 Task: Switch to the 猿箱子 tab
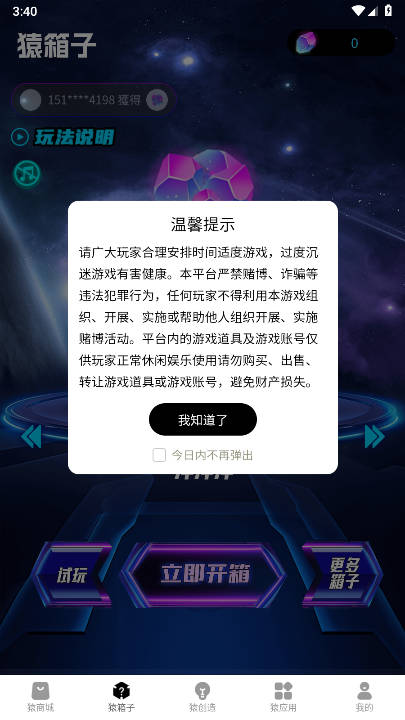[121, 697]
